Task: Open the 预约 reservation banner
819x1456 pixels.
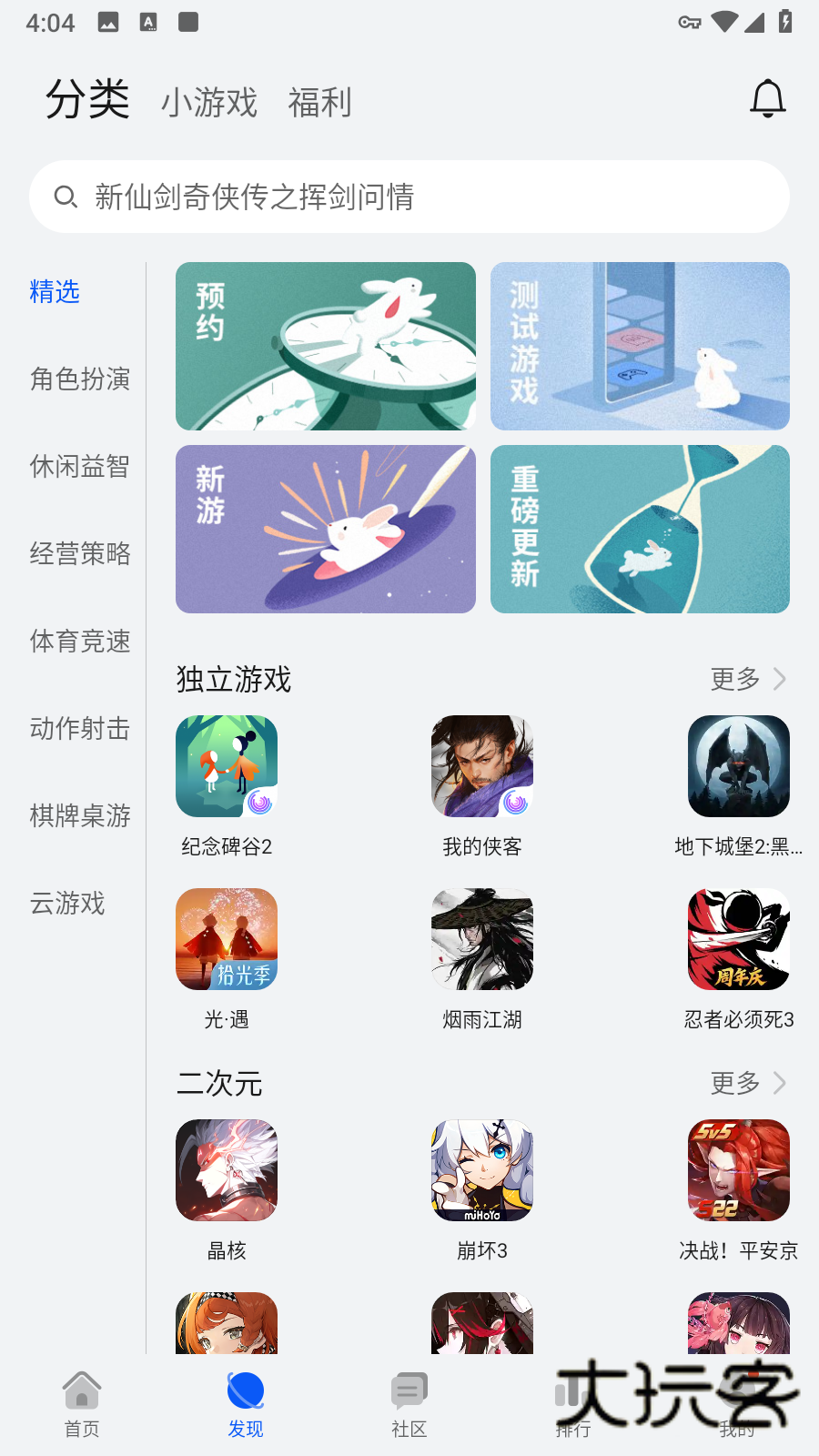Action: point(325,346)
